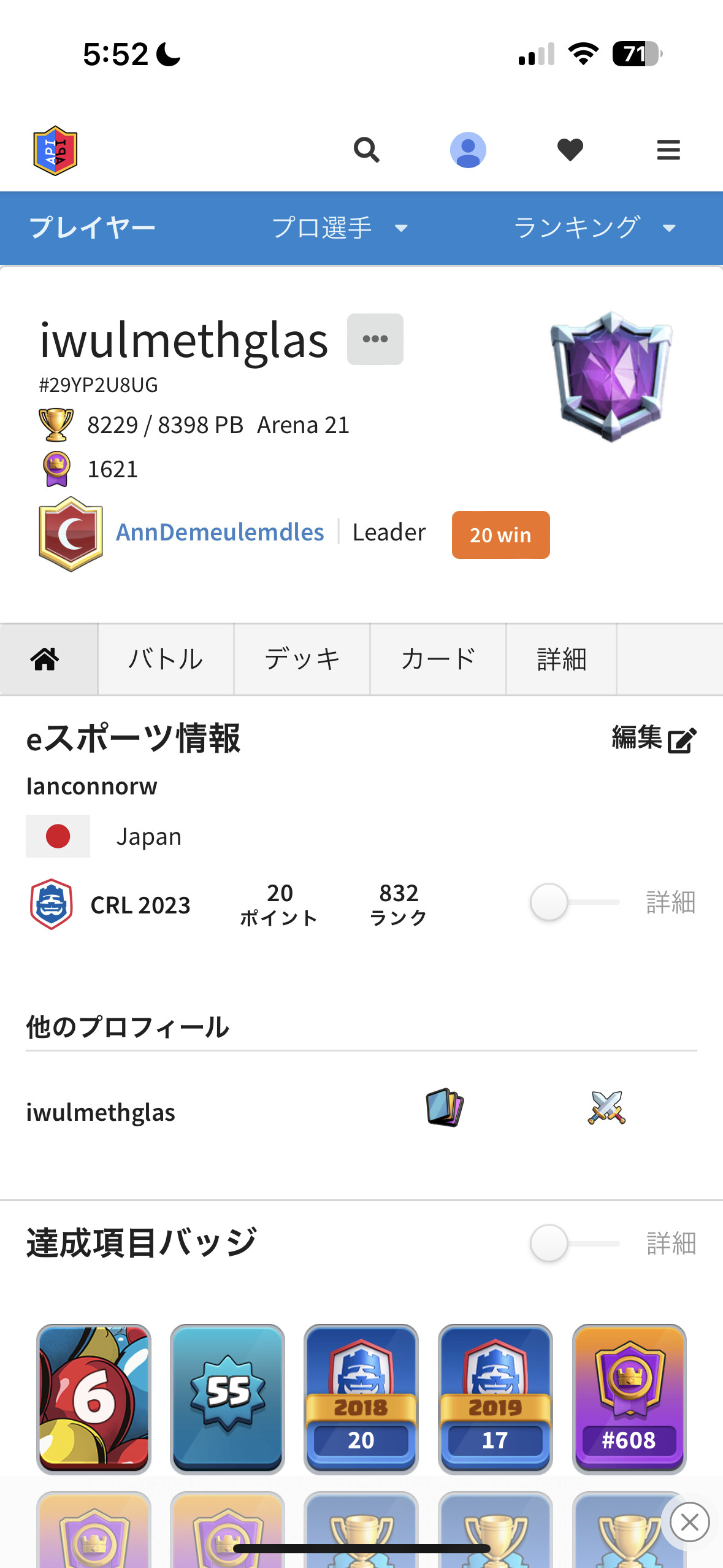This screenshot has width=723, height=1568.
Task: Switch to the バトル tab
Action: [166, 659]
